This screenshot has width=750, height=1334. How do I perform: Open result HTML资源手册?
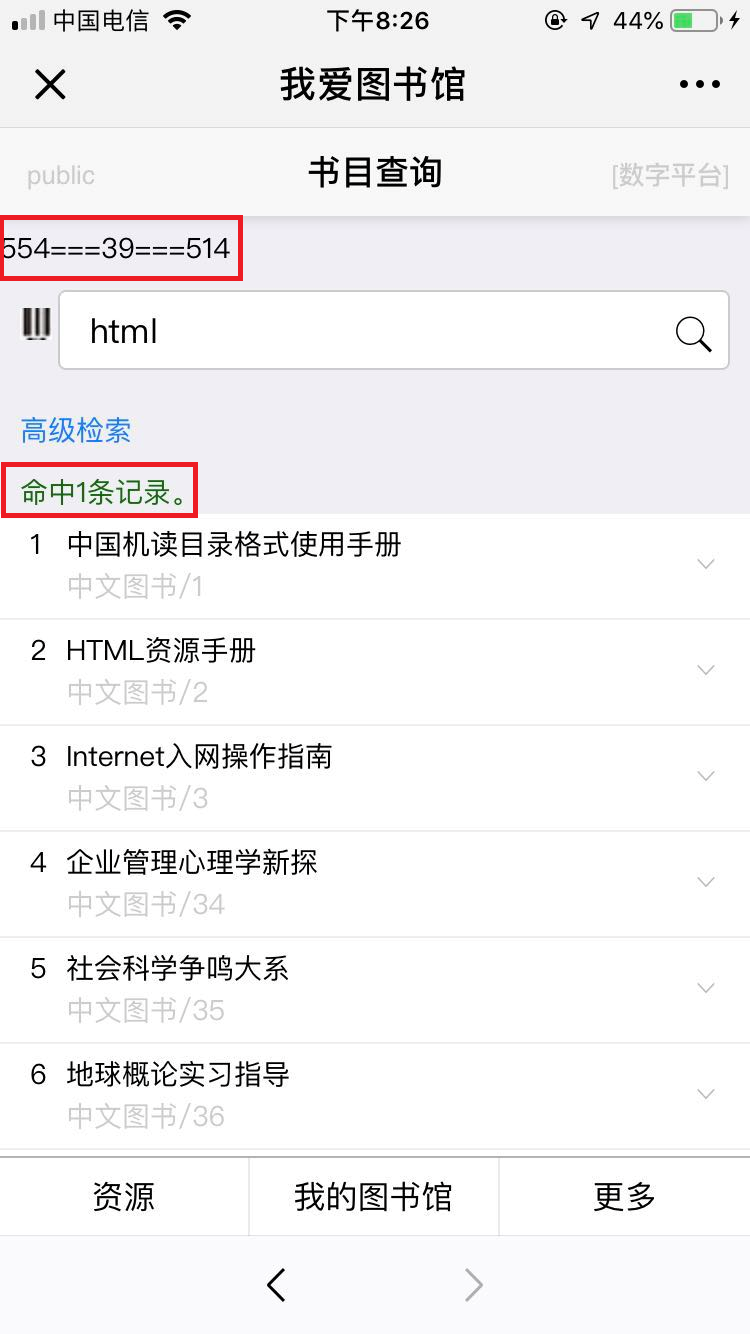pos(161,651)
